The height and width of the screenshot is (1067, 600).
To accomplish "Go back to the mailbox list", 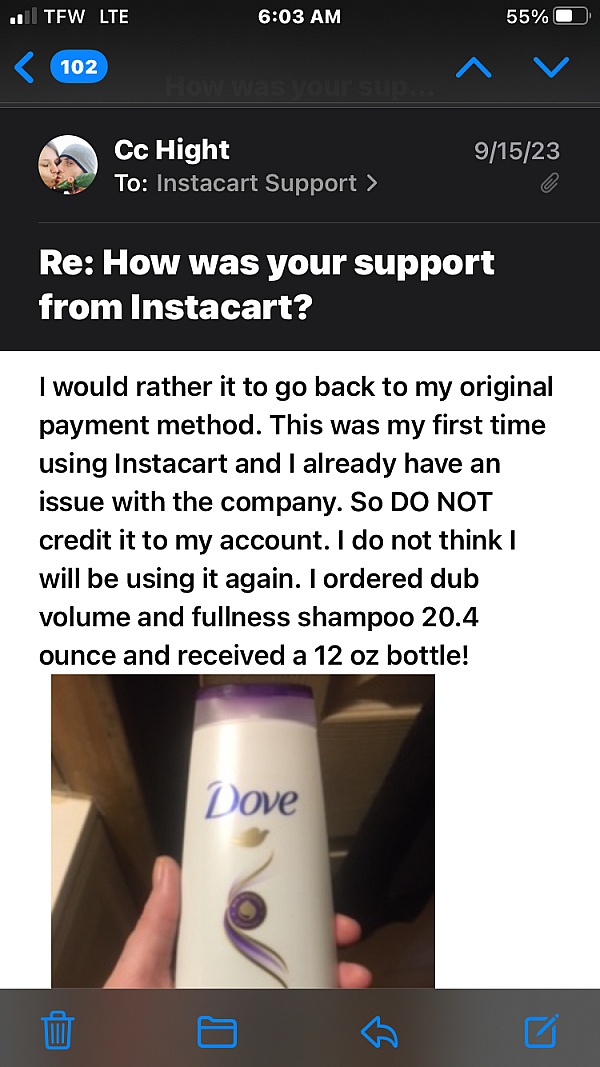I will (x=58, y=67).
